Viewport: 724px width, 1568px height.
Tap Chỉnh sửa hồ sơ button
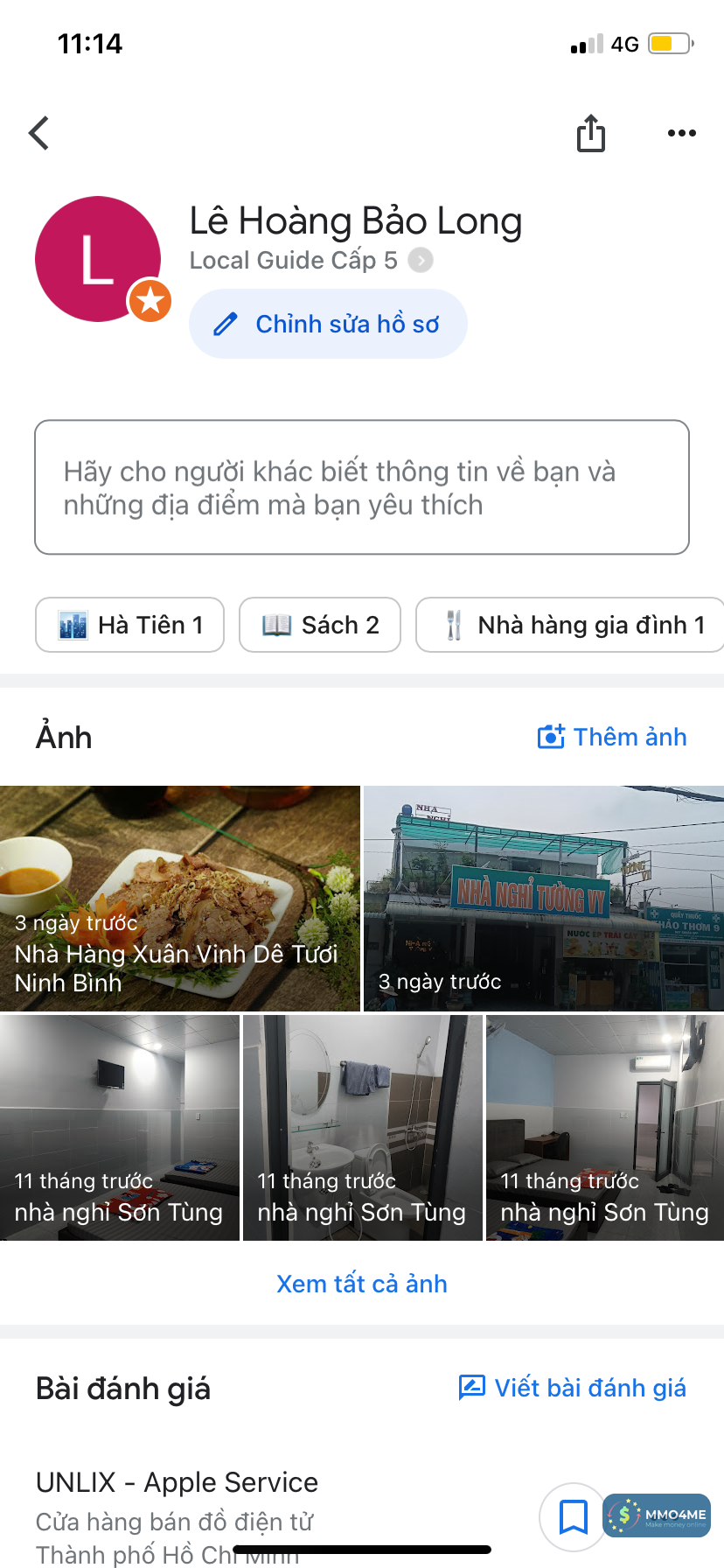point(328,324)
